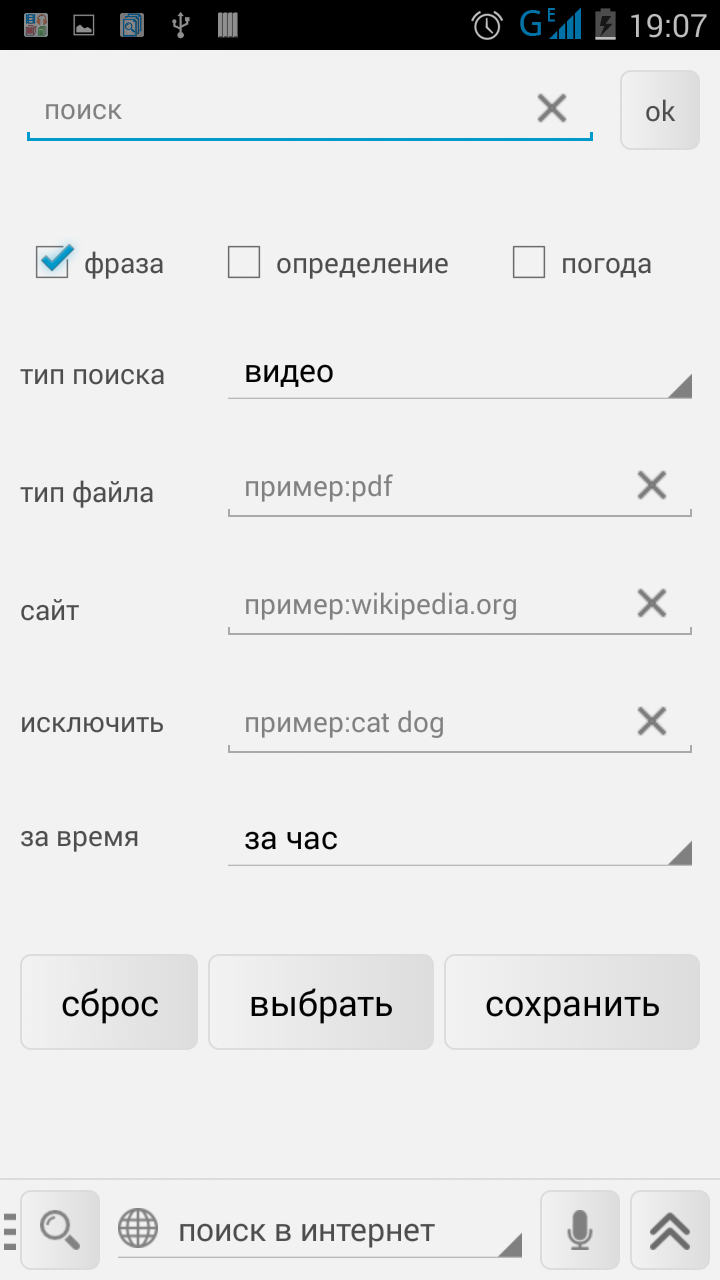Tap the выбрать button

(x=321, y=1002)
